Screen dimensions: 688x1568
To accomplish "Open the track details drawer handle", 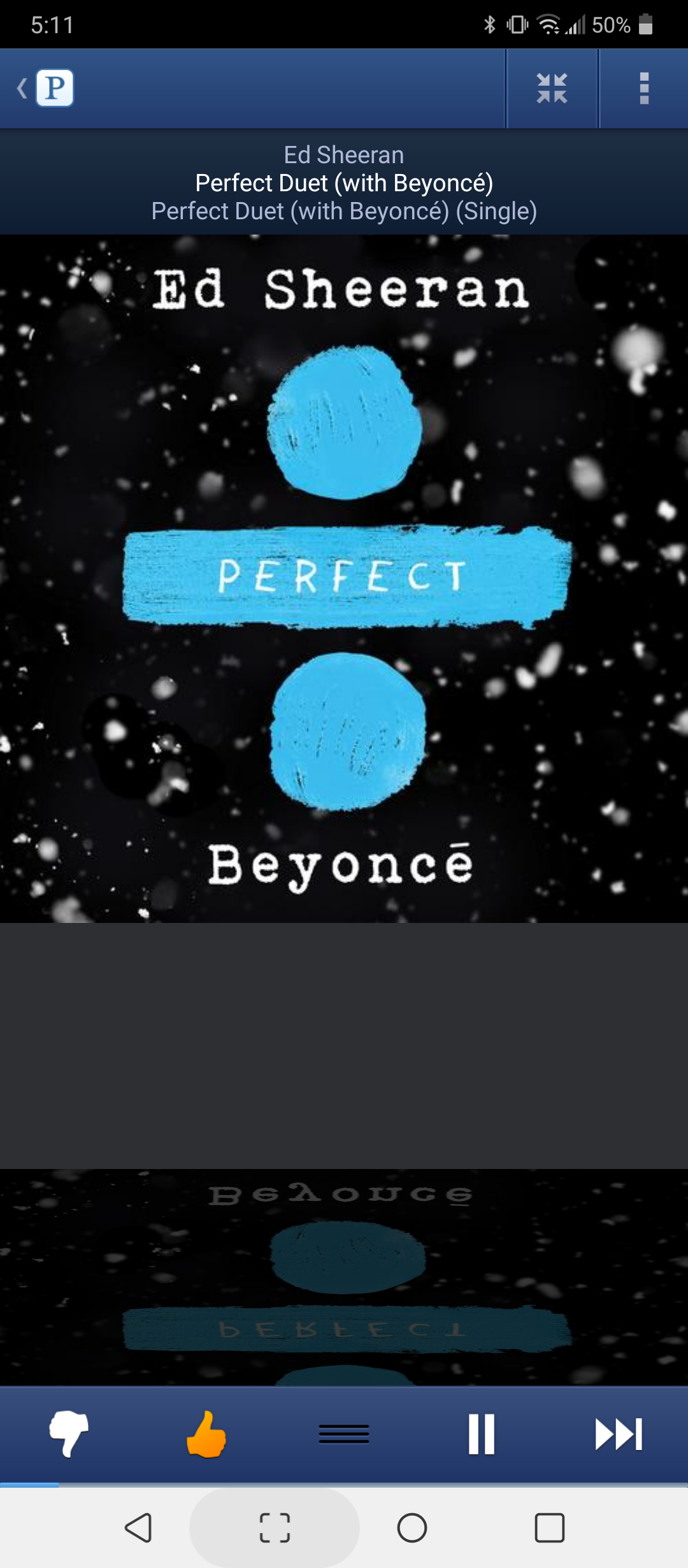I will click(x=344, y=1434).
